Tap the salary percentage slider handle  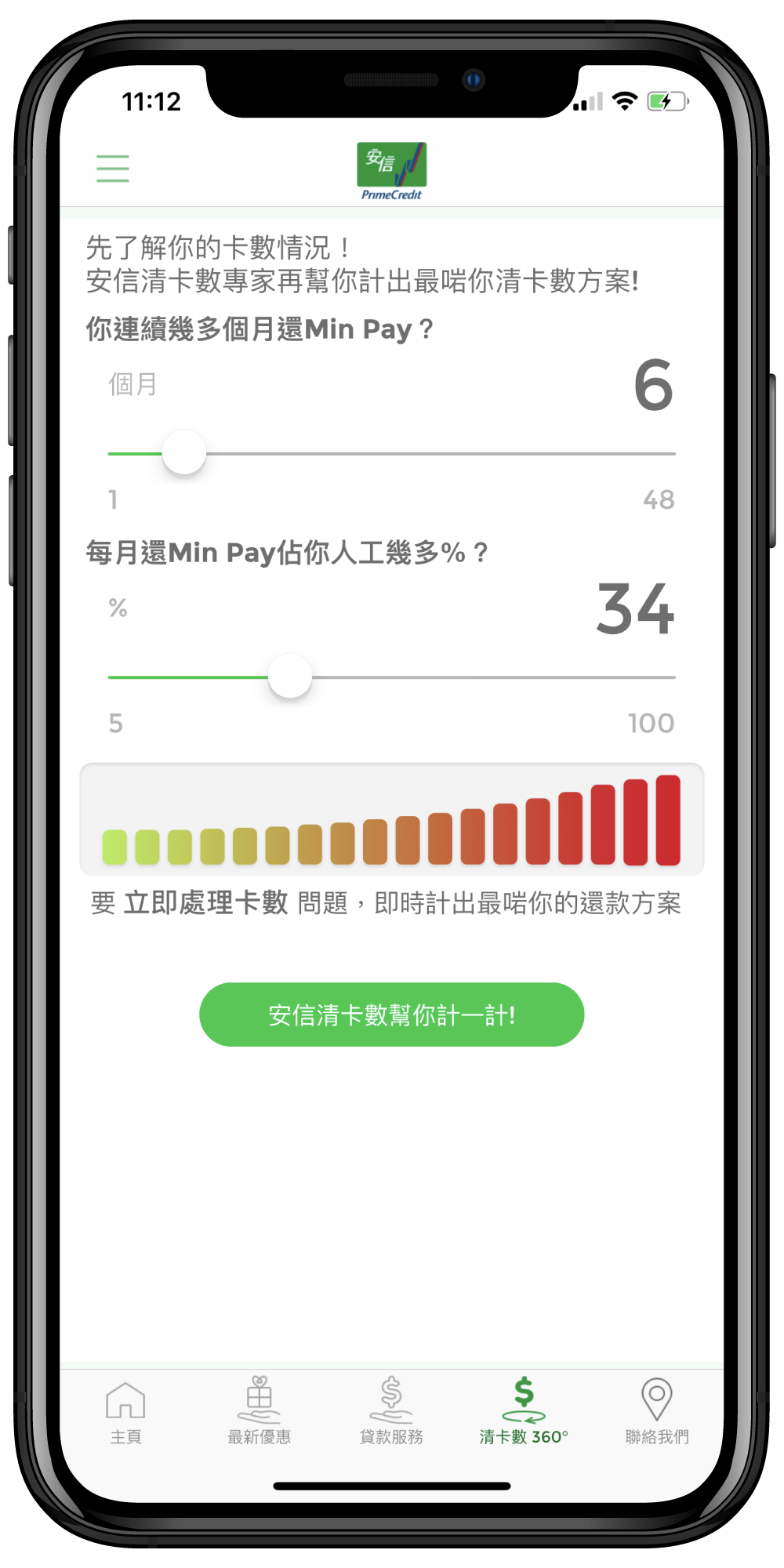coord(290,677)
